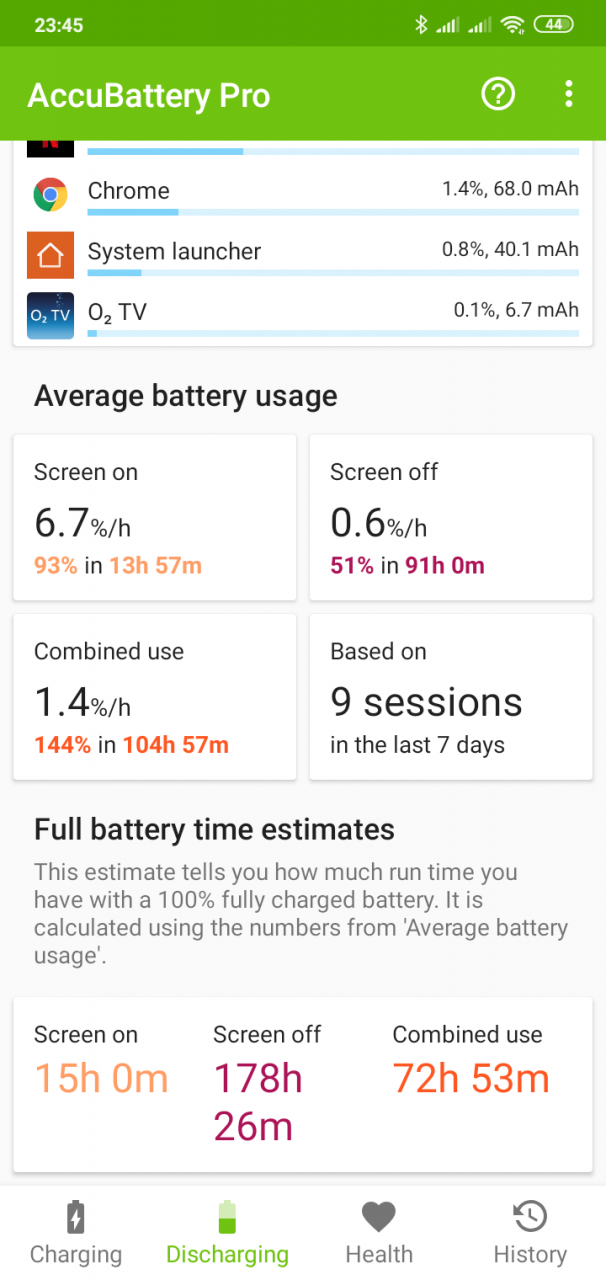This screenshot has height=1280, width=606.
Task: View System launcher usage details
Action: coord(303,255)
